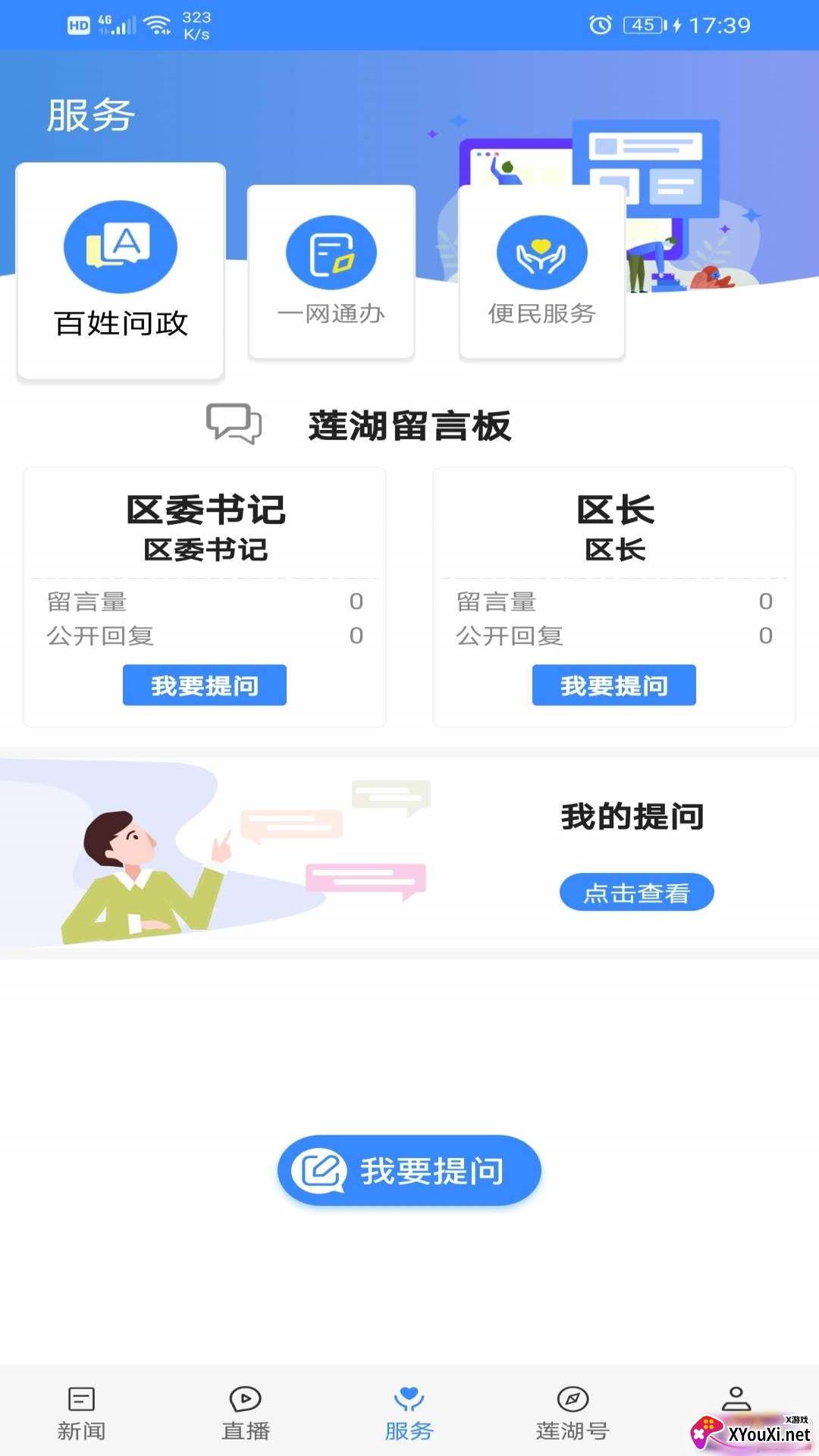Select the 百姓问政 service card
819x1456 pixels.
pos(121,271)
